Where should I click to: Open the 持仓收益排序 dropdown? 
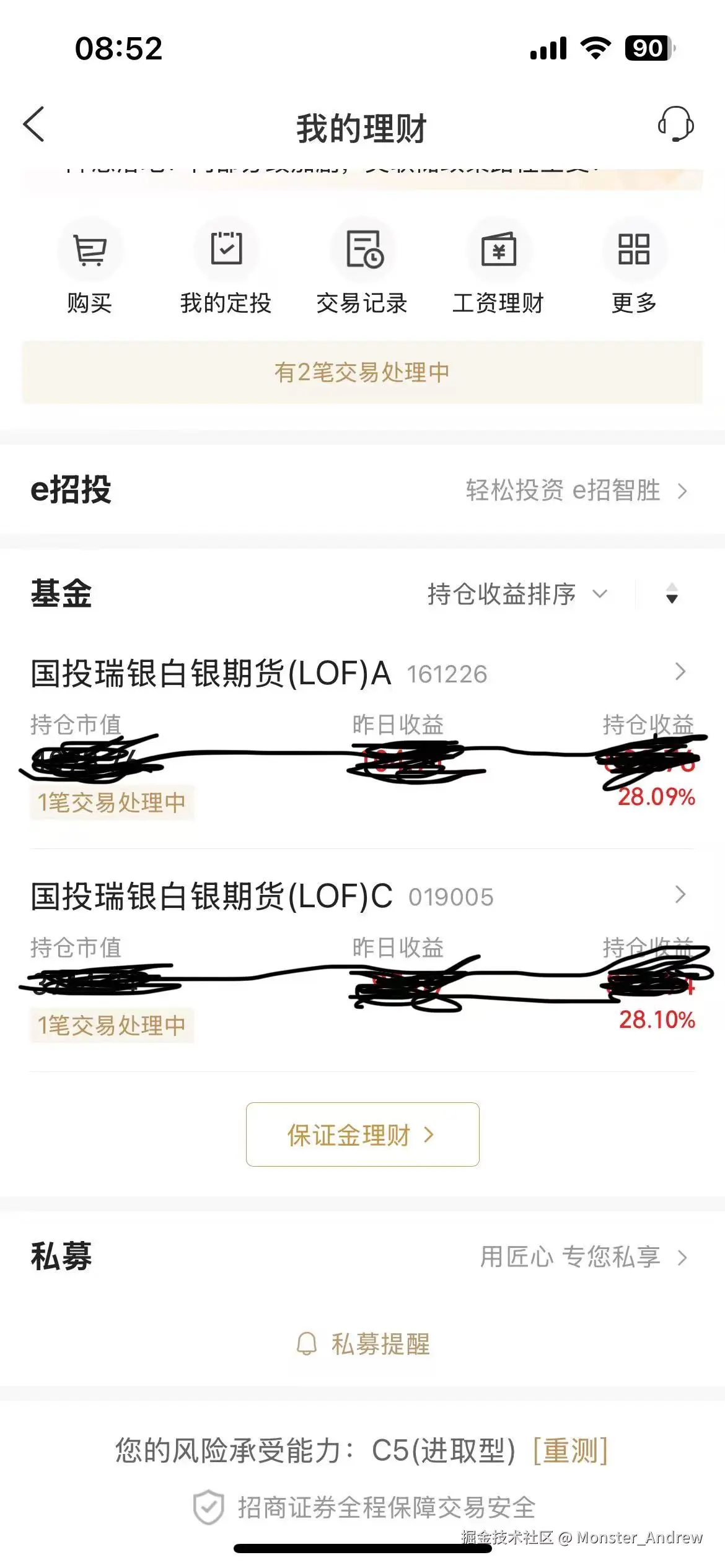coord(519,594)
